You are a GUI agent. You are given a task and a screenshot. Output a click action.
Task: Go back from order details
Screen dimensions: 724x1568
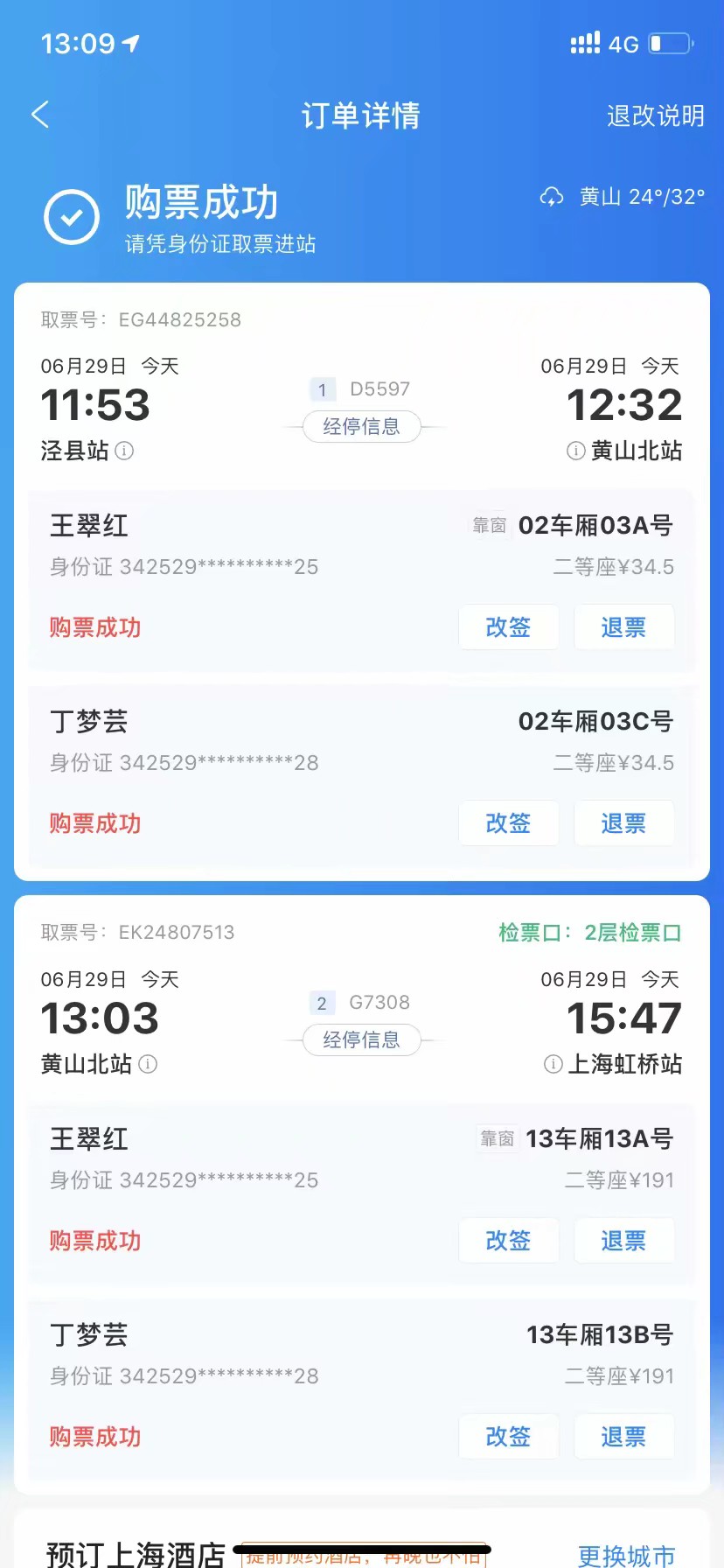click(40, 115)
